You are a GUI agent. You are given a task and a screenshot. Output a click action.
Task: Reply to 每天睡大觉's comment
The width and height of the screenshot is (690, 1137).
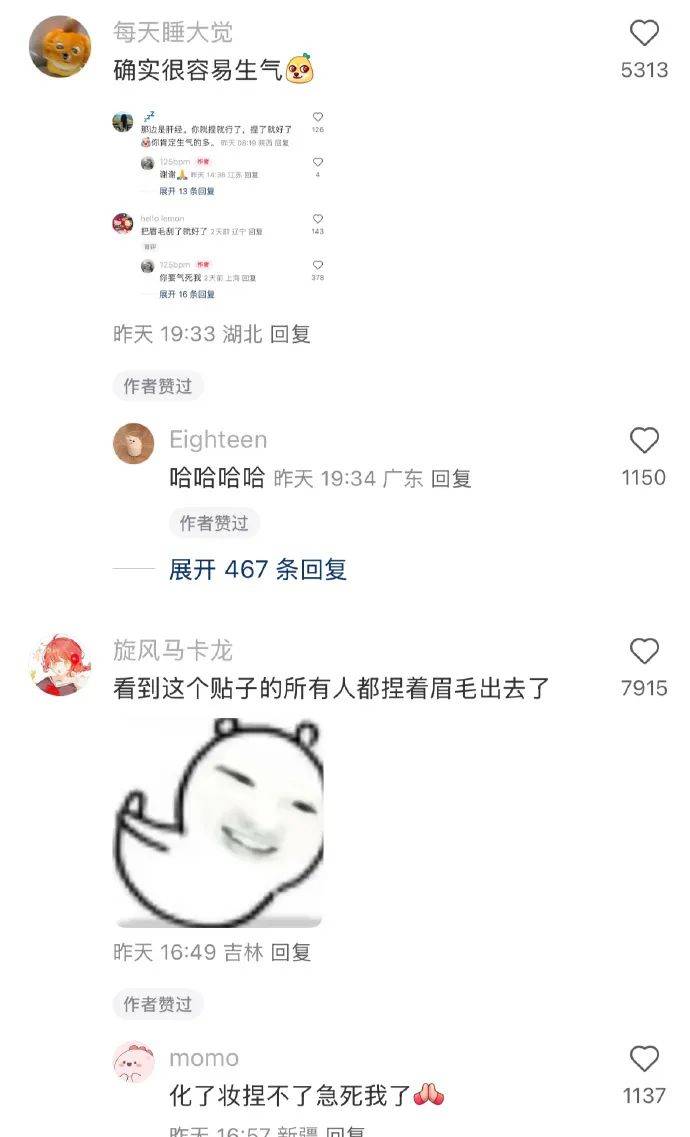coord(291,334)
